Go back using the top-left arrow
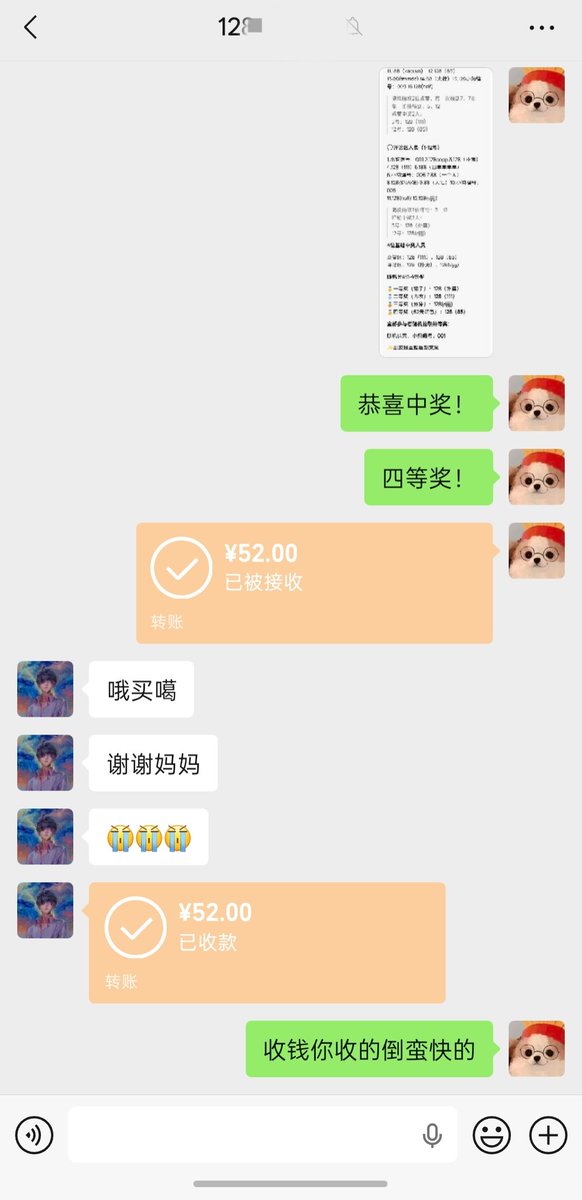The width and height of the screenshot is (582, 1200). click(x=30, y=28)
